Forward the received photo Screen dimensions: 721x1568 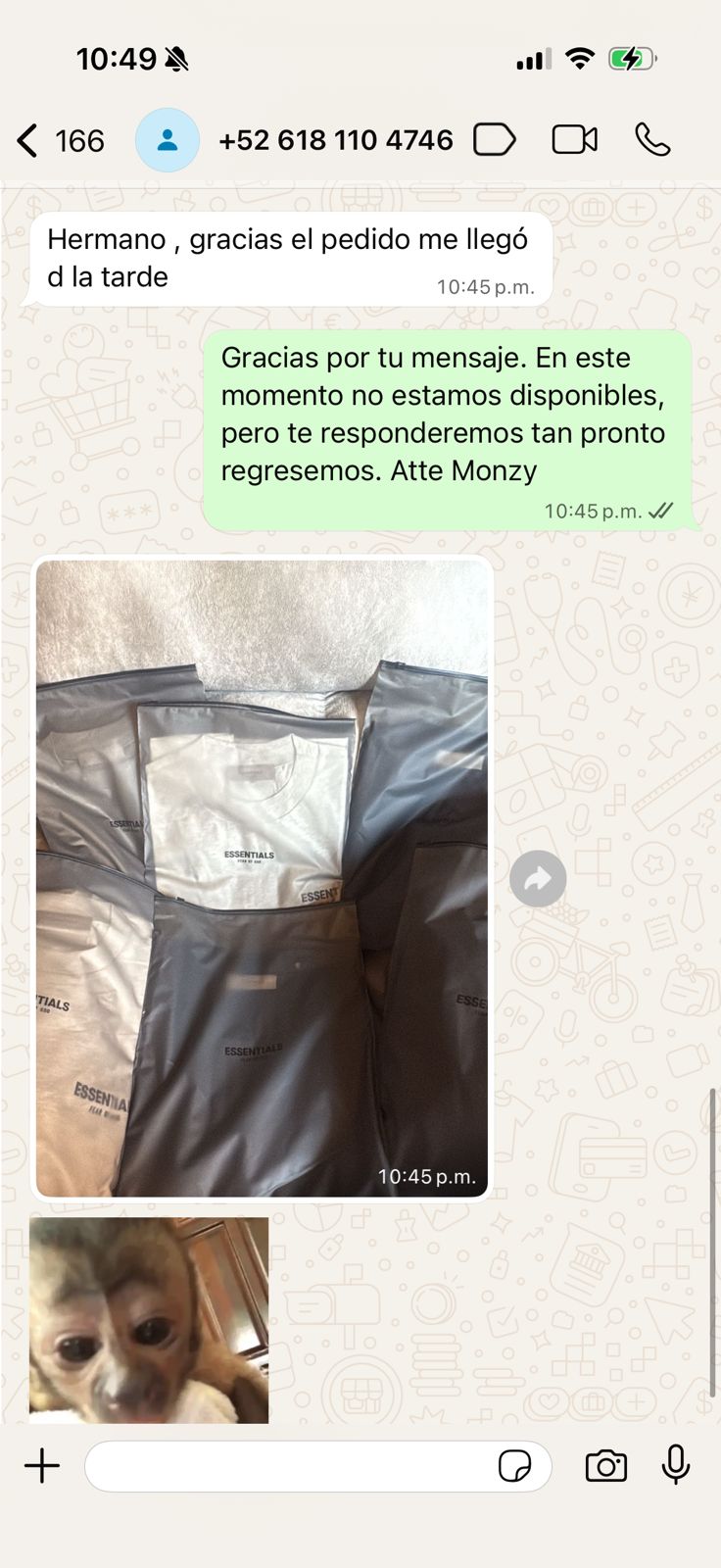538,878
